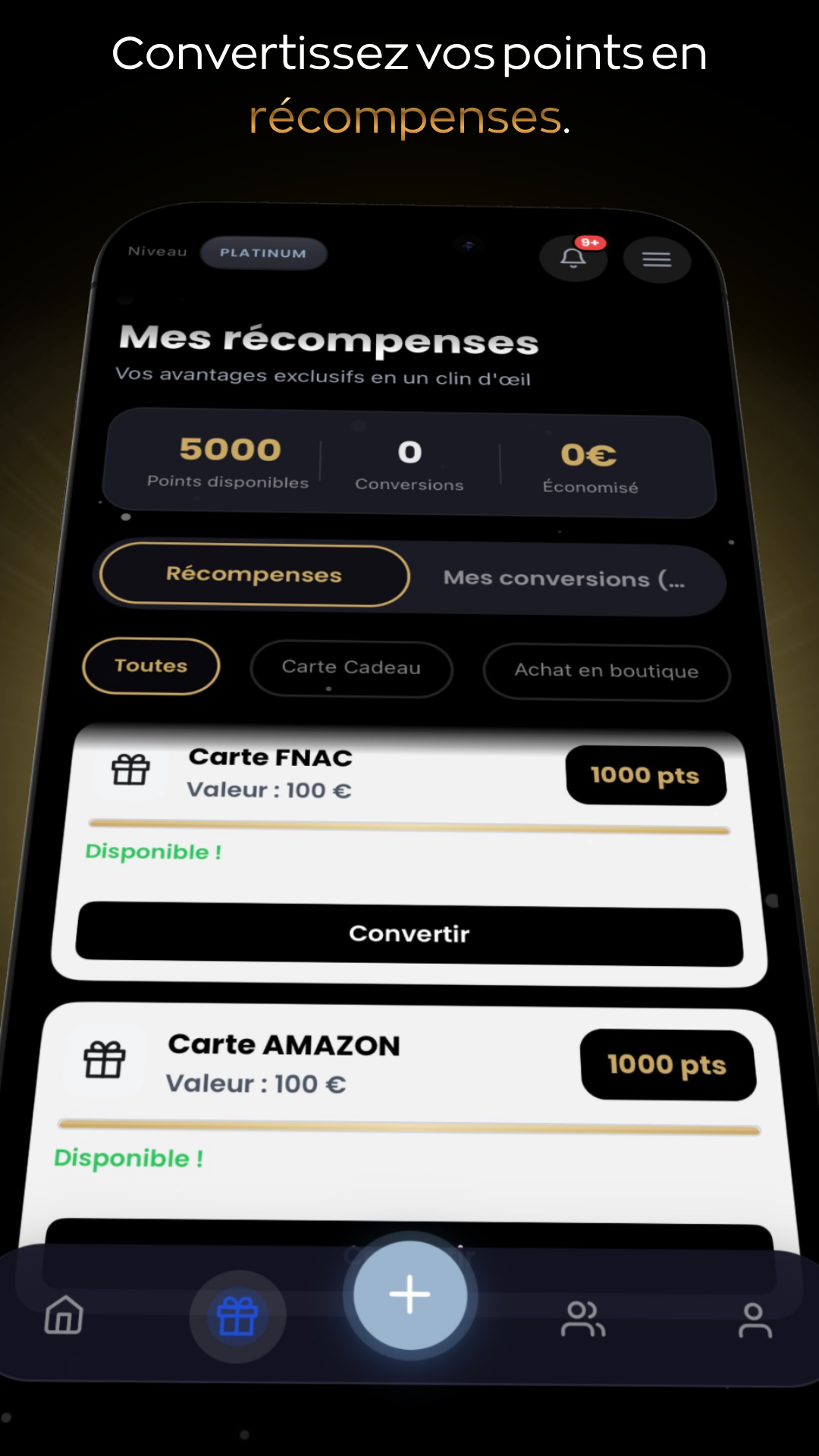Enable the Carte Cadeau filter
819x1456 pixels.
coord(351,668)
